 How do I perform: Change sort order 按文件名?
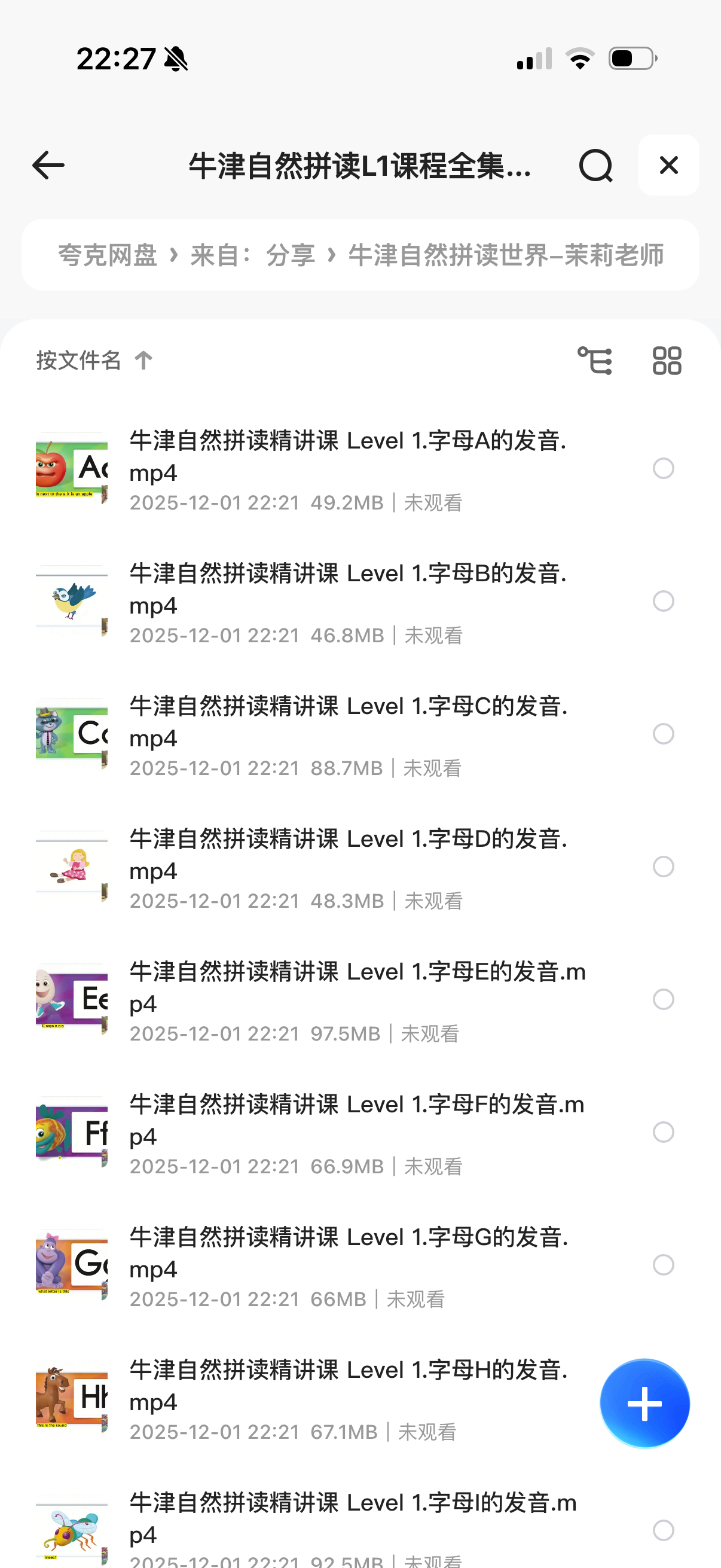(x=94, y=361)
